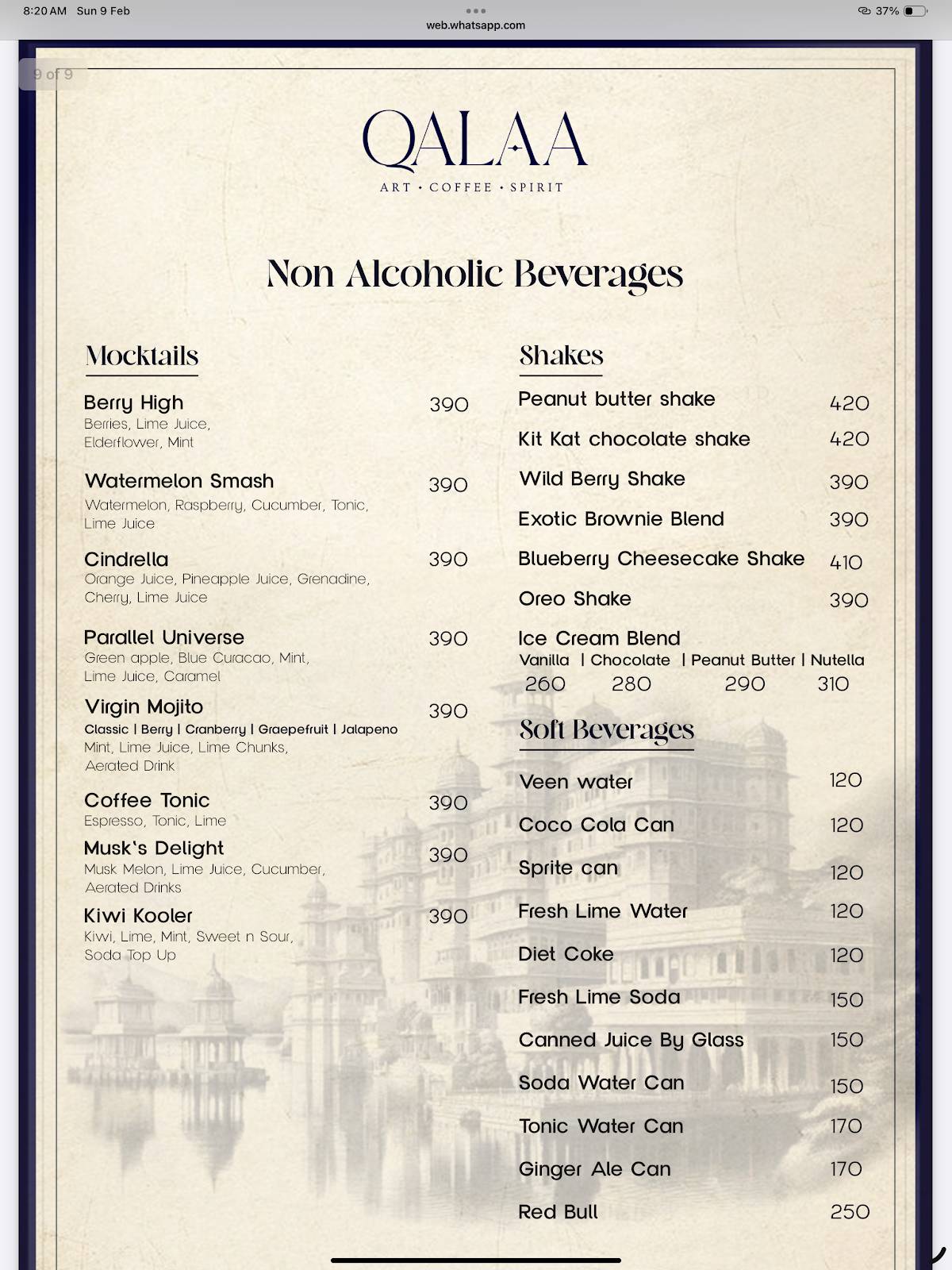952x1270 pixels.
Task: Tap the Soft Beverages underlined heading
Action: tap(607, 729)
